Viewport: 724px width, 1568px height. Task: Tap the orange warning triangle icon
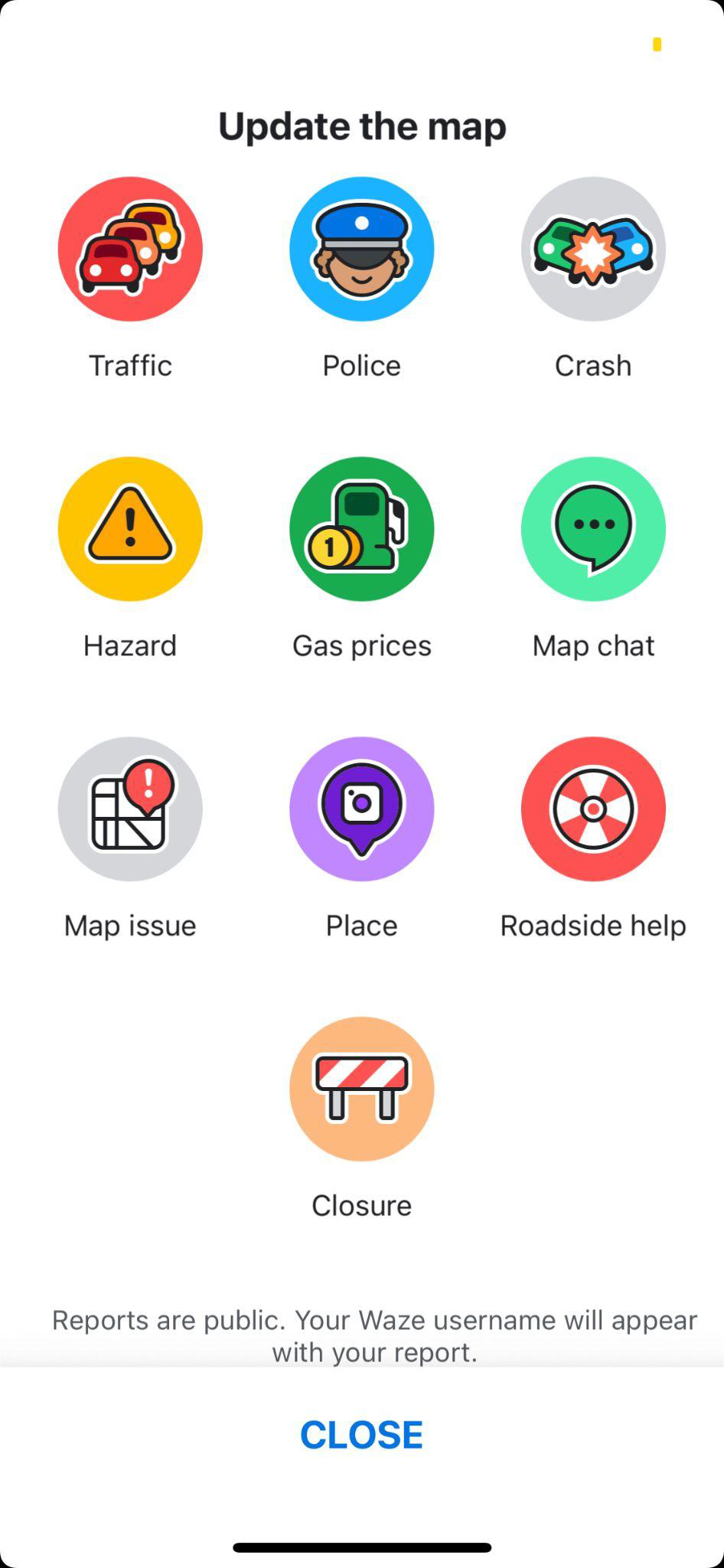click(x=130, y=528)
